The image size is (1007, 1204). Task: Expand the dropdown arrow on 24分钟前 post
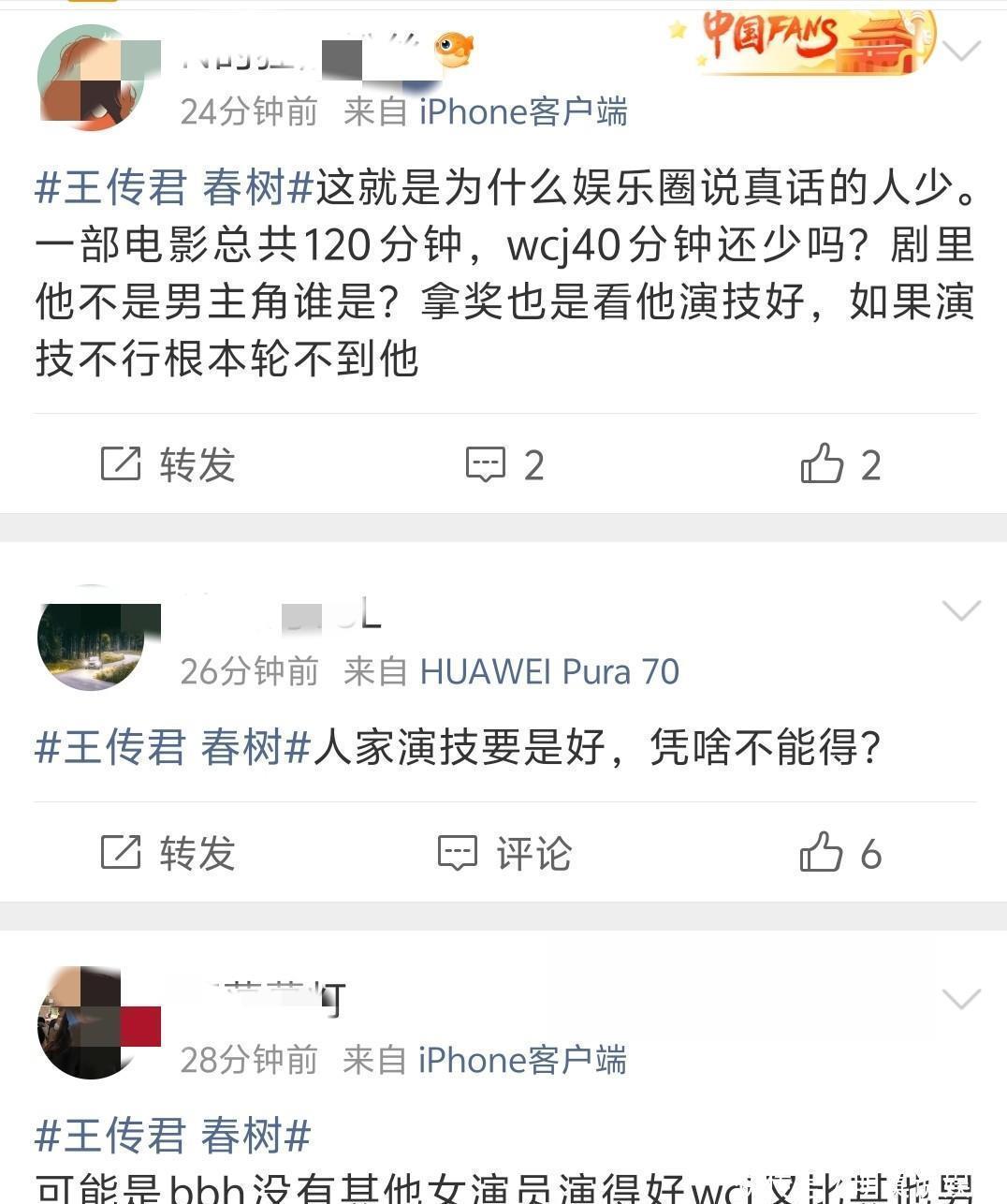[x=961, y=50]
